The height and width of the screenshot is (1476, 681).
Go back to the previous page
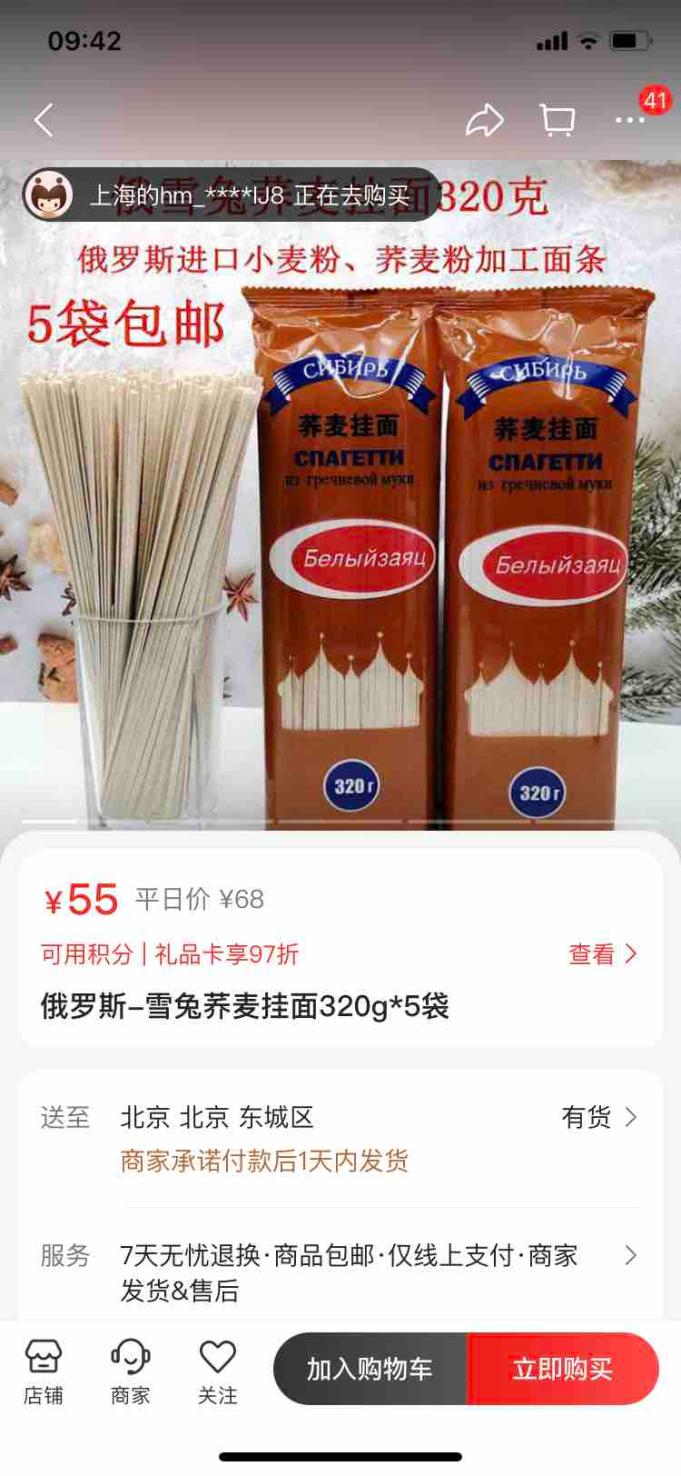pos(43,121)
